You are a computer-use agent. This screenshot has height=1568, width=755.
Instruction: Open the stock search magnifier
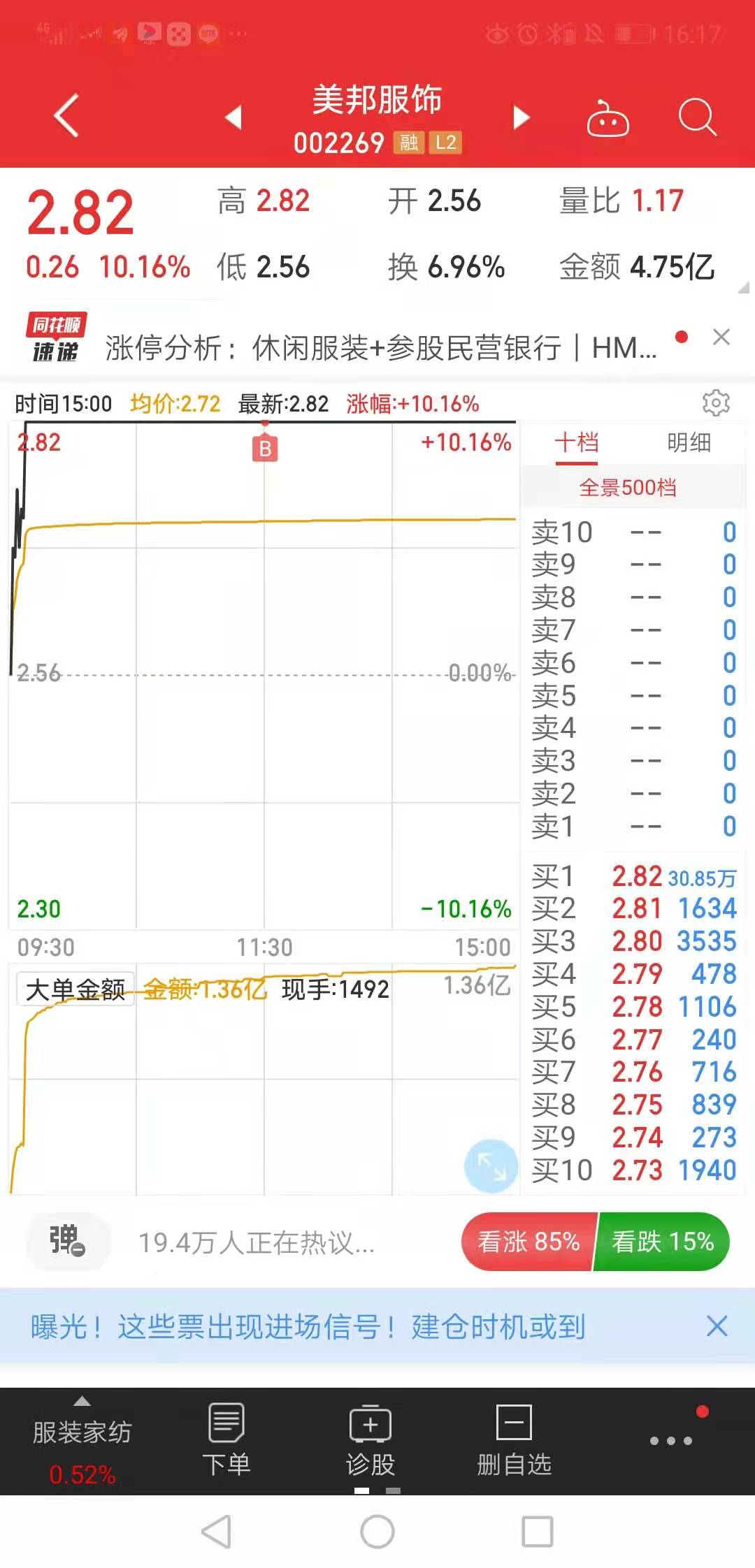pyautogui.click(x=698, y=116)
